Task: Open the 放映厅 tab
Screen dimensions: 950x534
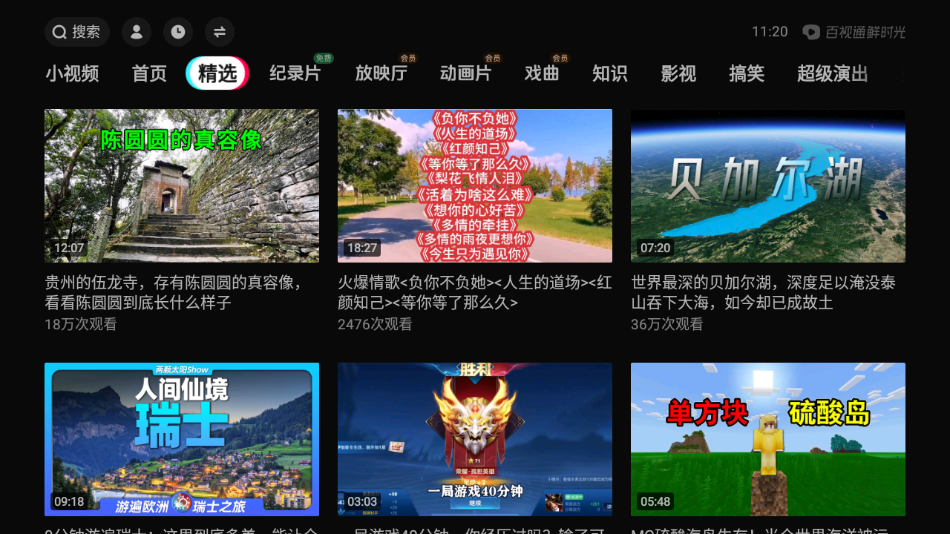Action: [x=381, y=73]
